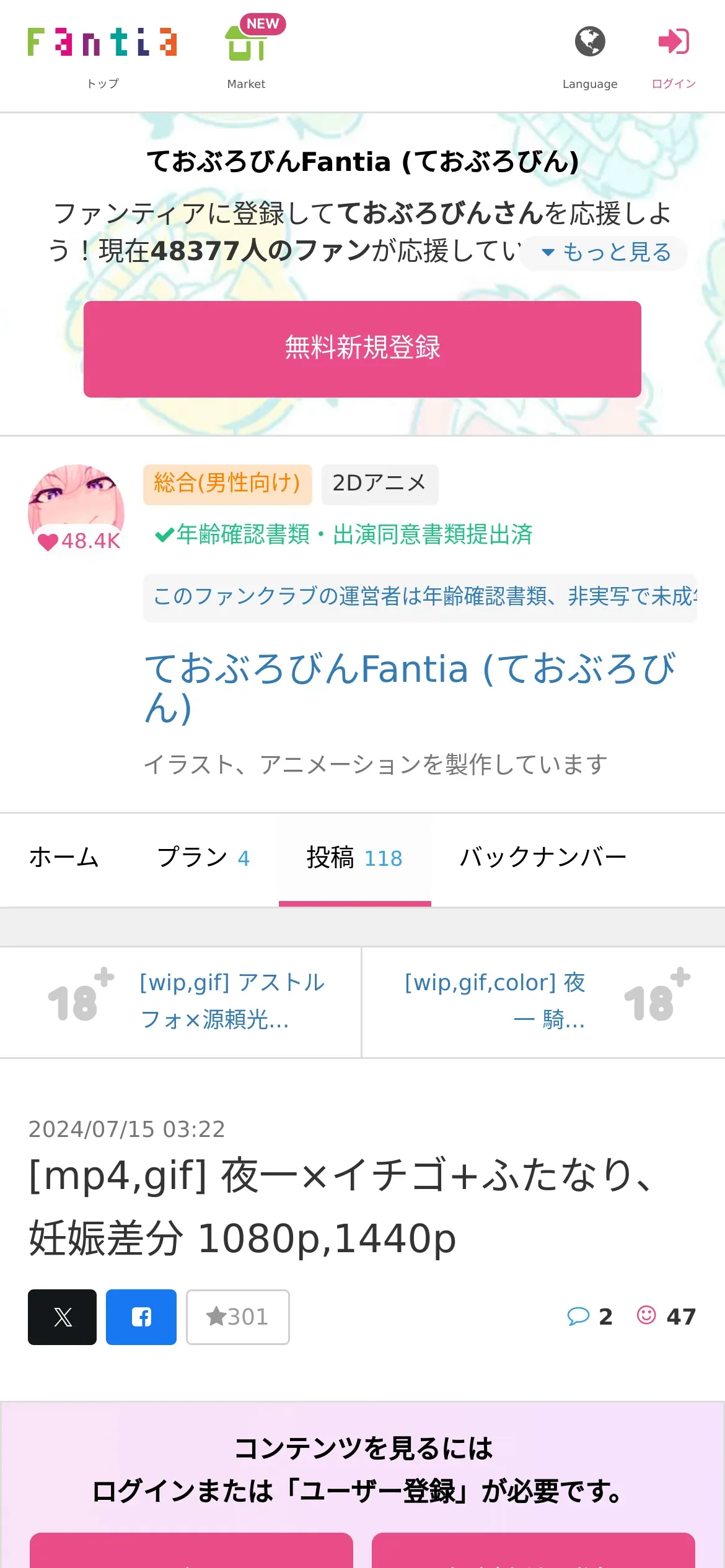Open the Market section

[247, 56]
